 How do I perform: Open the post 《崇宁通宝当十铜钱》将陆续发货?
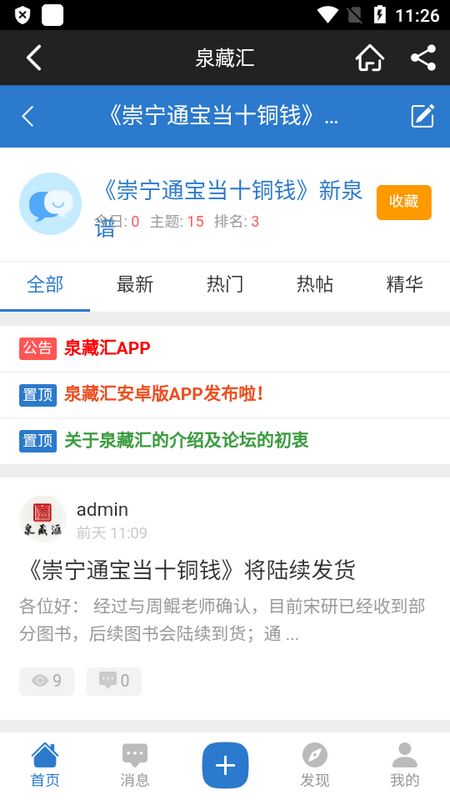click(188, 570)
